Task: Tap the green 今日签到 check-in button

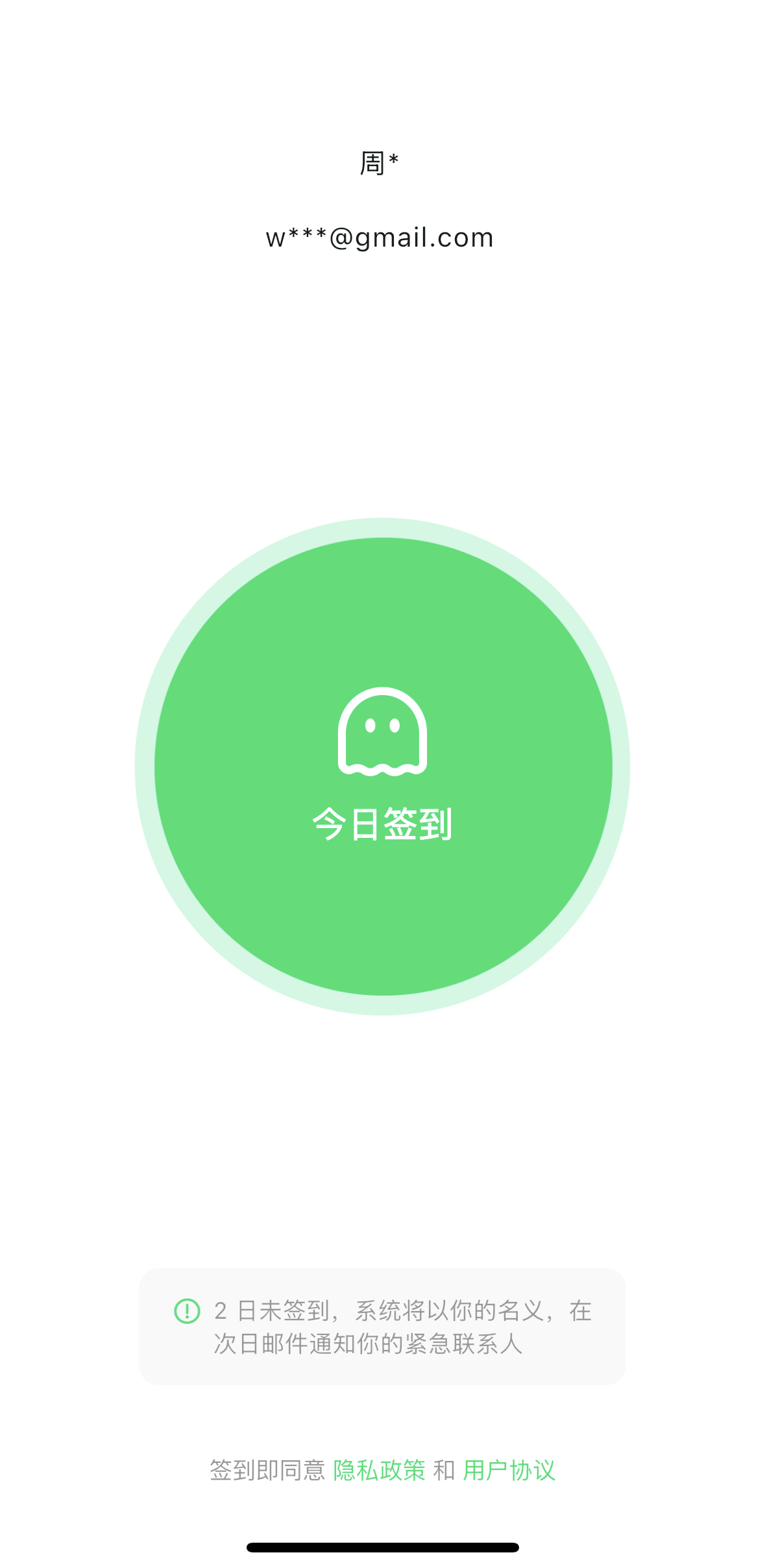Action: coord(383,766)
